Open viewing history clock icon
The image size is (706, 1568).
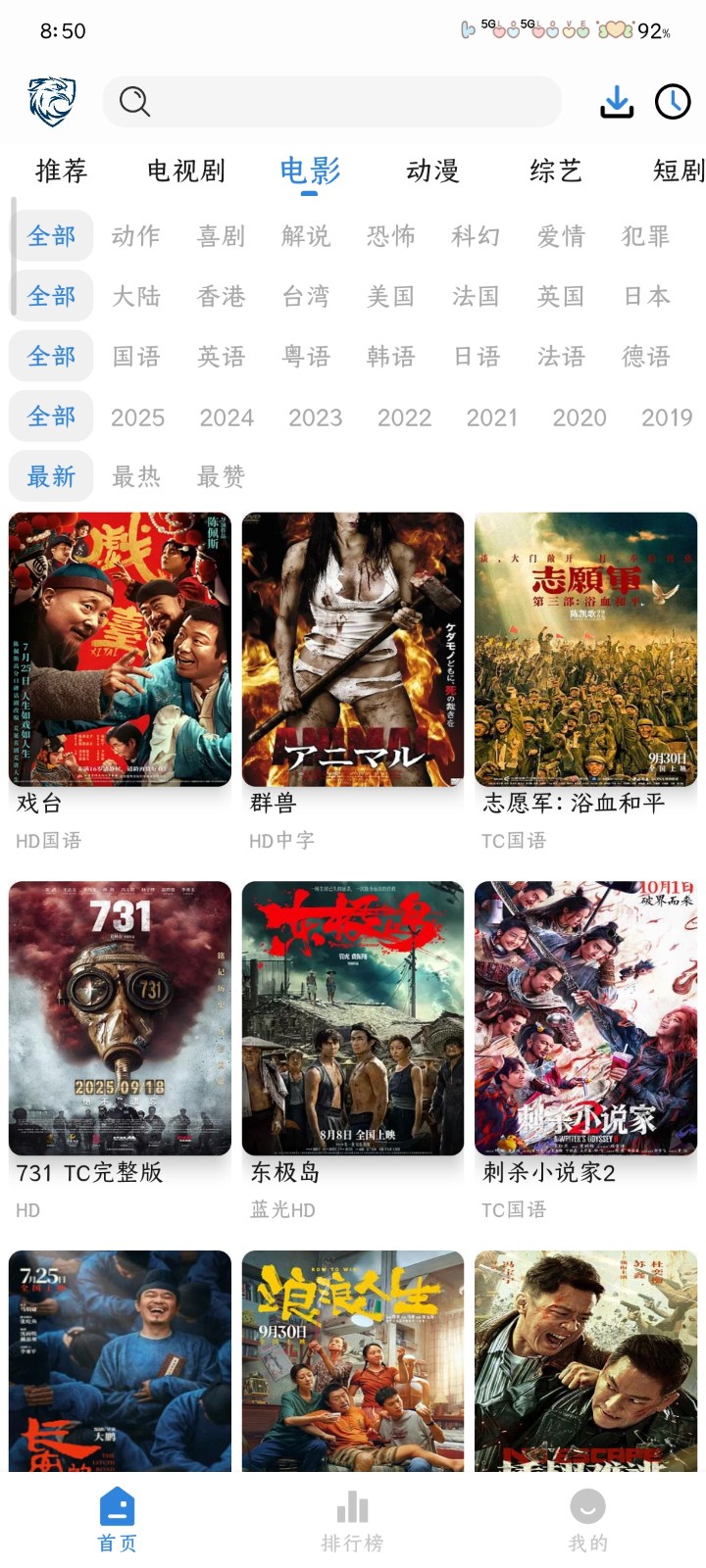(672, 102)
